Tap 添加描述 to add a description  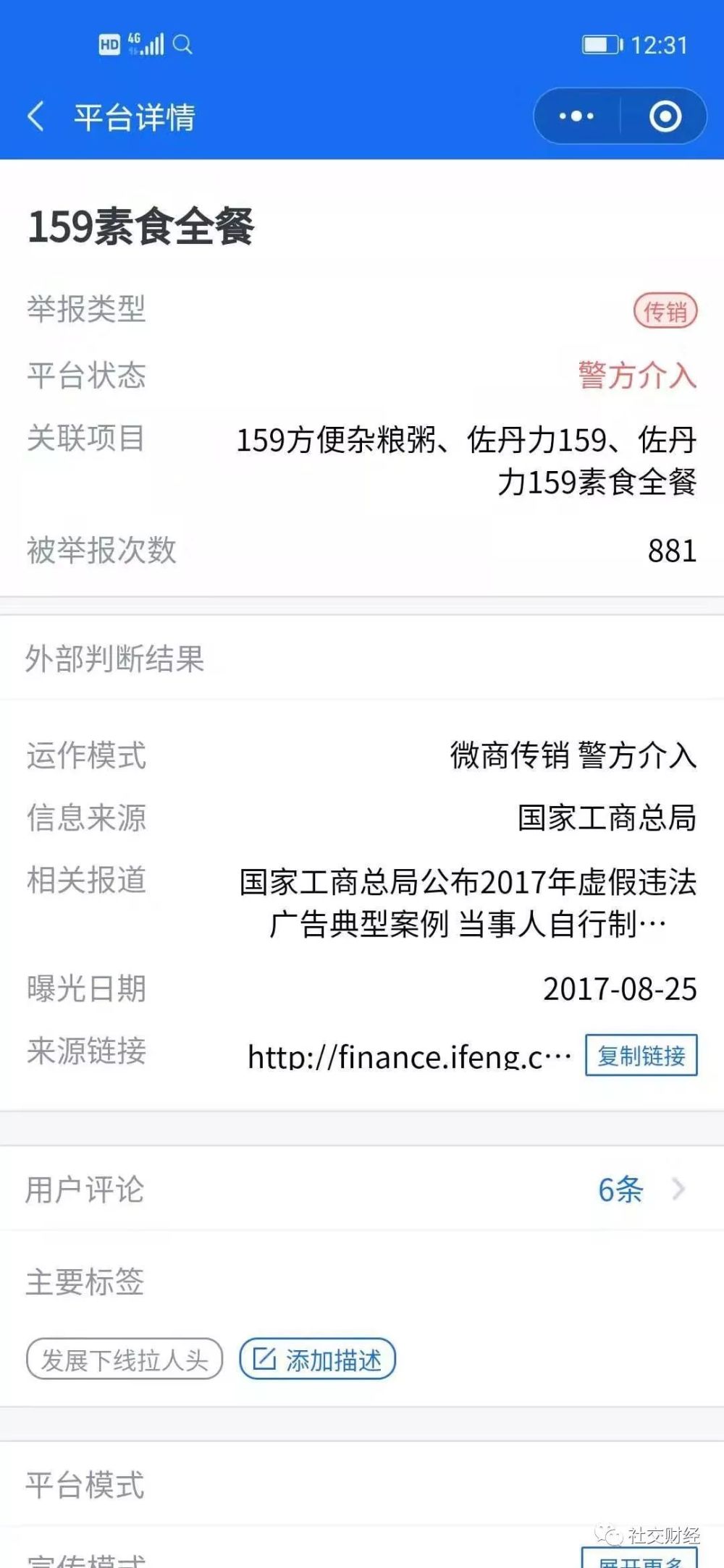(x=318, y=1360)
